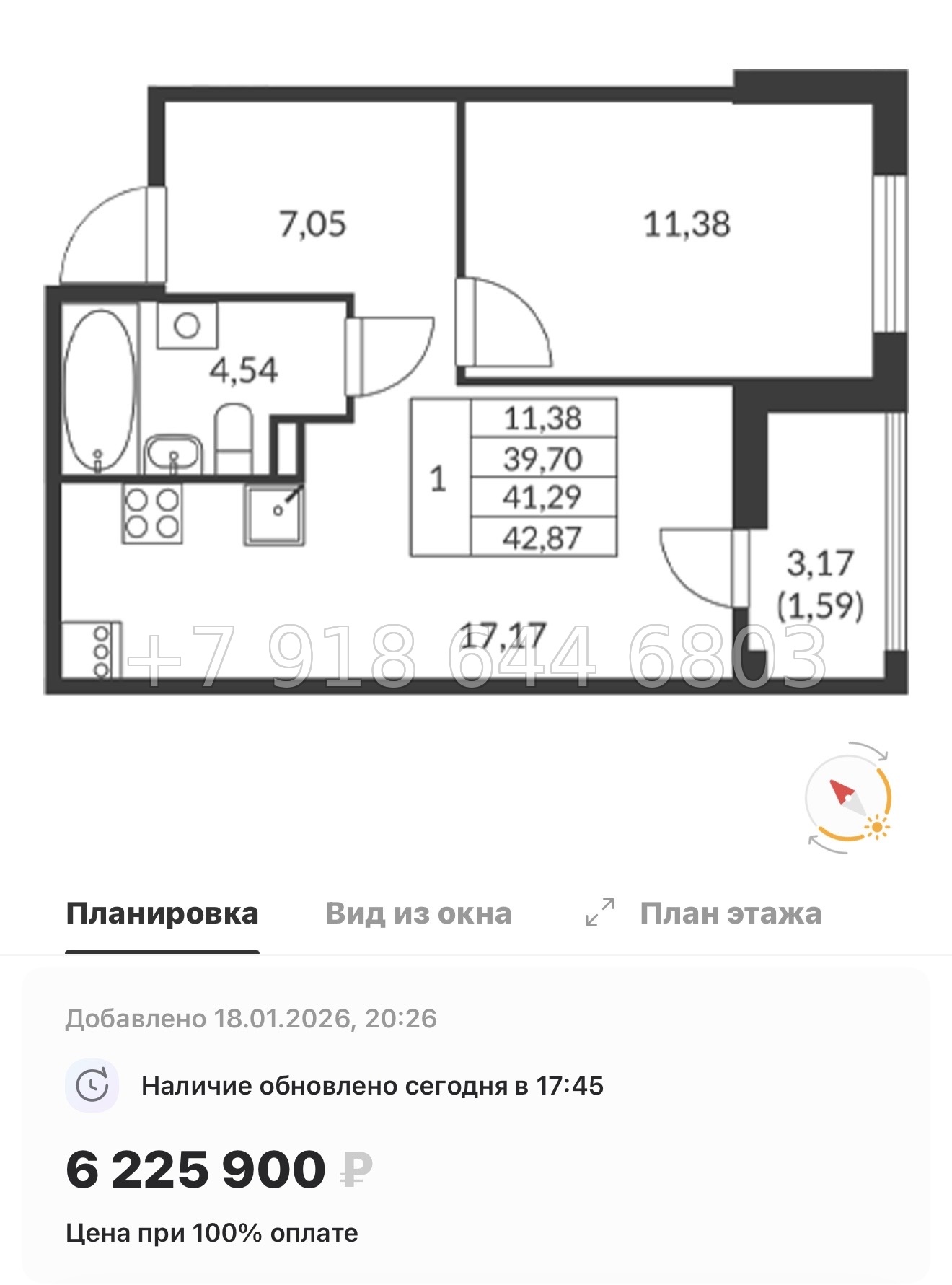Click the red compass needle on the orientation widget
This screenshot has height=1285, width=952.
[842, 791]
